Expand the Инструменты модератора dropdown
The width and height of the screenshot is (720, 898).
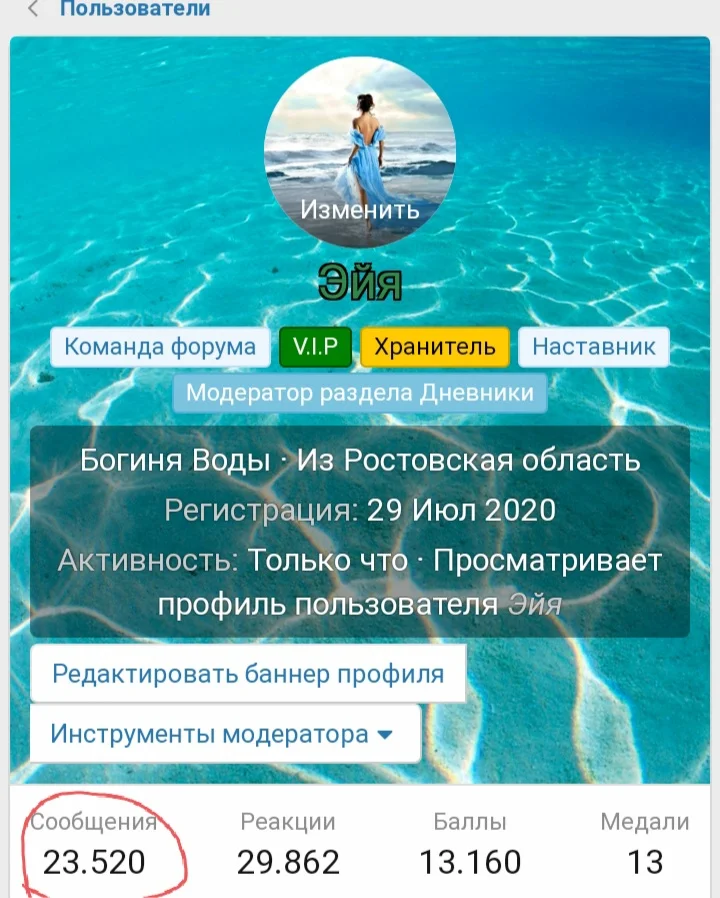coord(224,734)
